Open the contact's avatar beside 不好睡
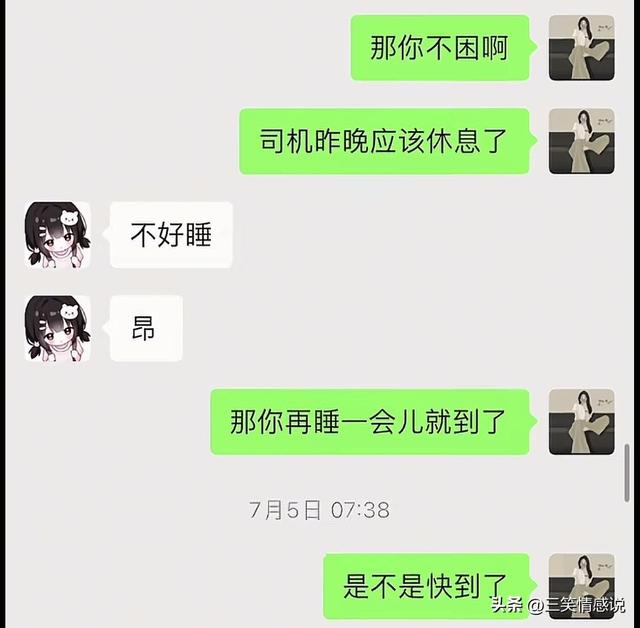This screenshot has height=628, width=640. pyautogui.click(x=58, y=234)
